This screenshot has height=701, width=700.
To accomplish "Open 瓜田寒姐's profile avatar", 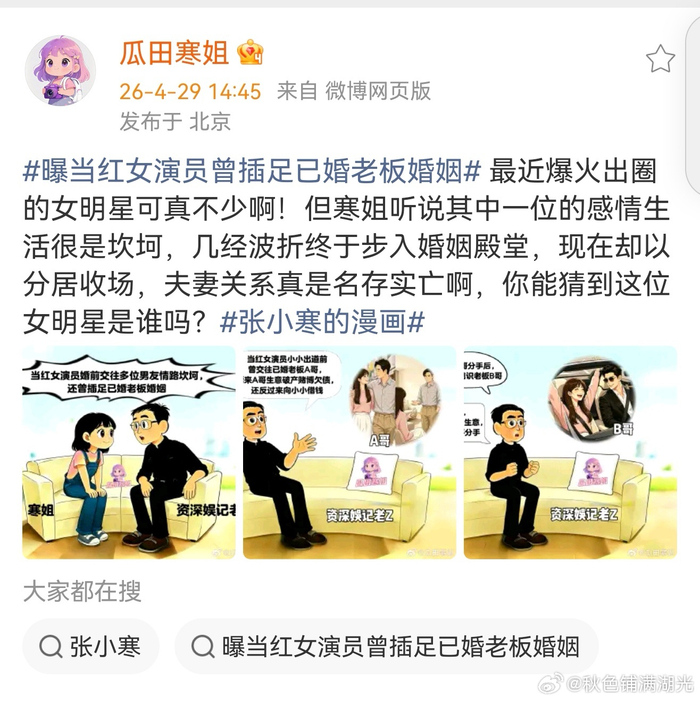I will (x=60, y=70).
